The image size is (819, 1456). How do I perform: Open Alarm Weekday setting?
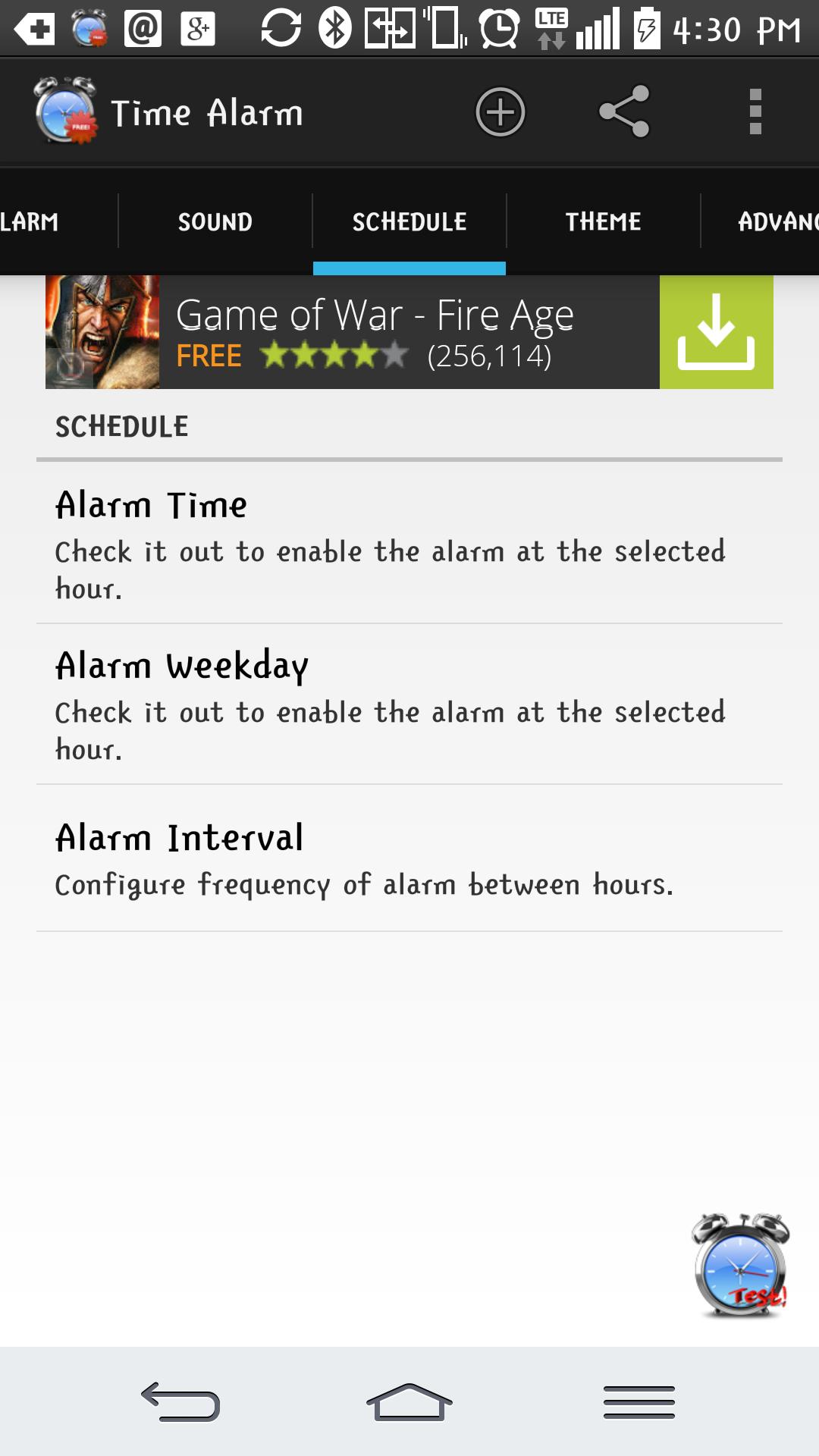pyautogui.click(x=409, y=704)
